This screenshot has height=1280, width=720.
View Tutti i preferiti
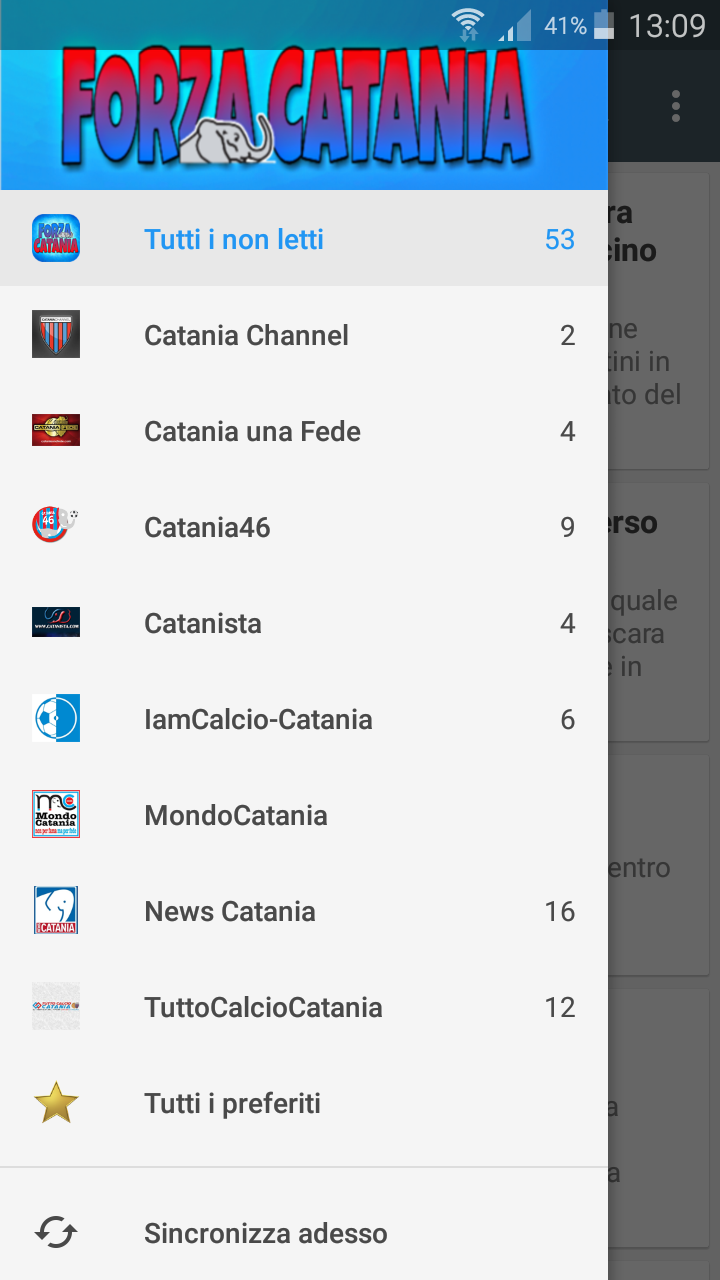click(x=232, y=1103)
